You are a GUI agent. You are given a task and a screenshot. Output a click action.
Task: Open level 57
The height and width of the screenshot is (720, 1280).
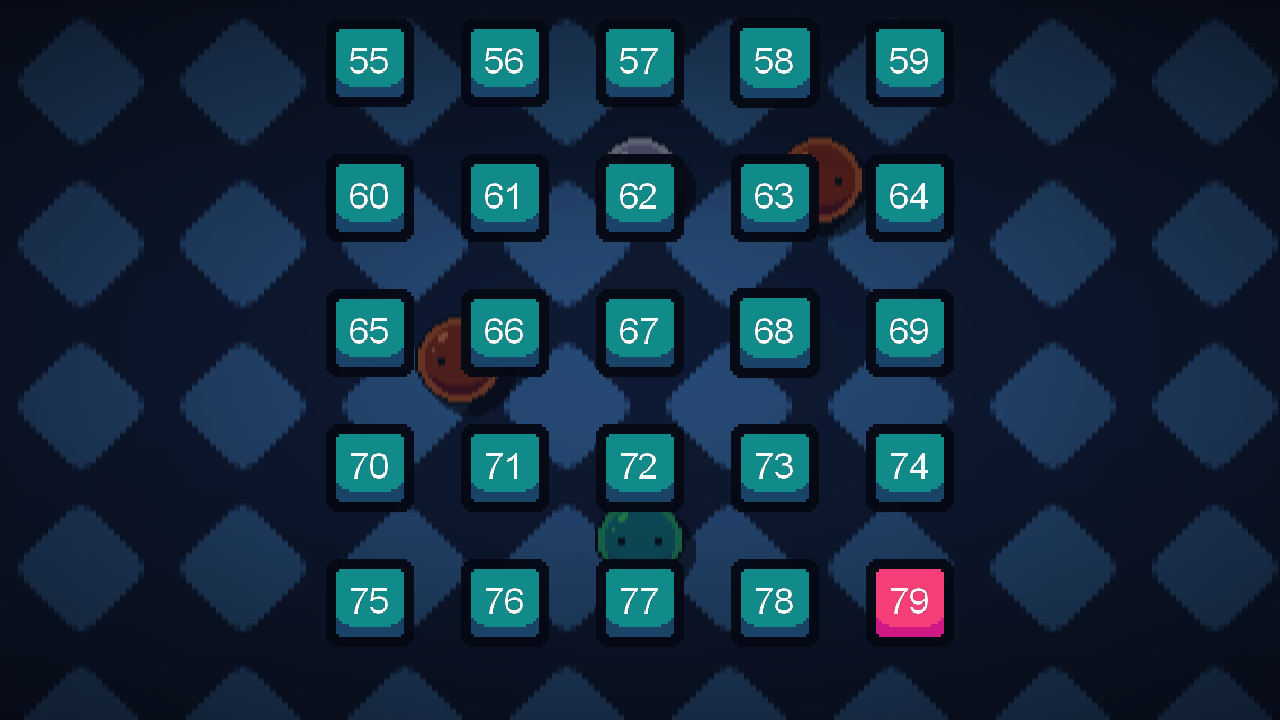tap(639, 62)
